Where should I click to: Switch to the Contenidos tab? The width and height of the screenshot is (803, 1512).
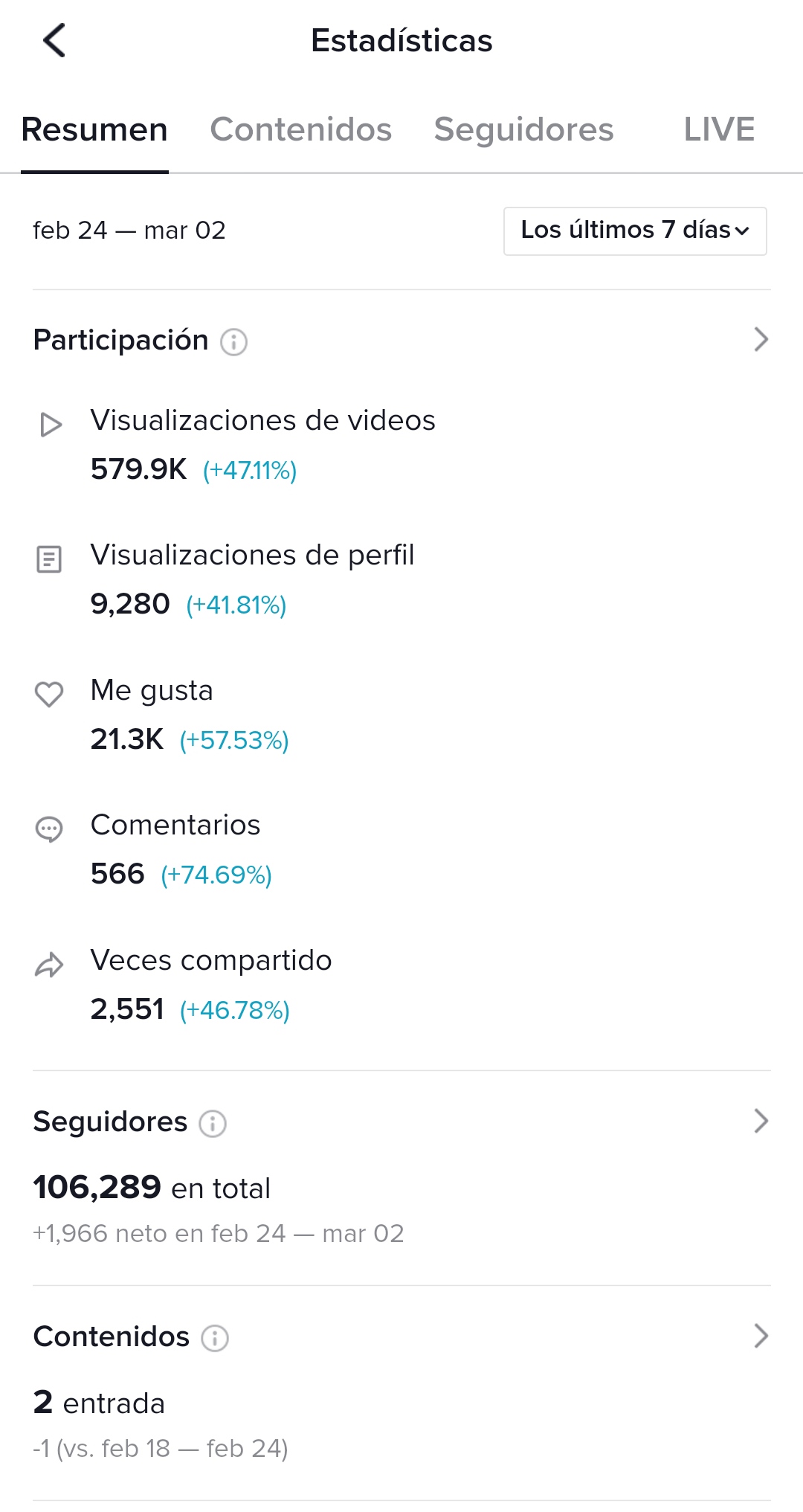tap(300, 129)
